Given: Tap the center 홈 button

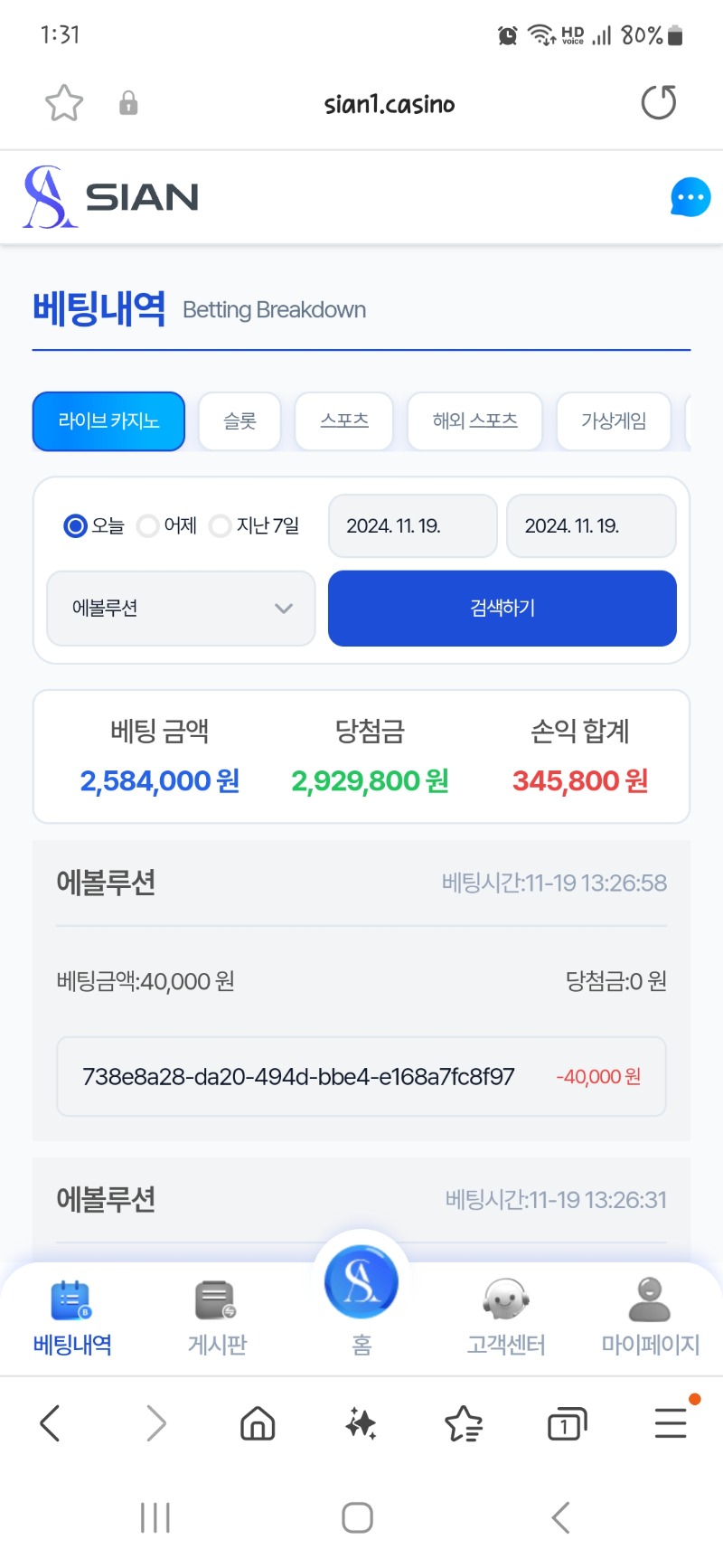Looking at the screenshot, I should (x=361, y=1293).
